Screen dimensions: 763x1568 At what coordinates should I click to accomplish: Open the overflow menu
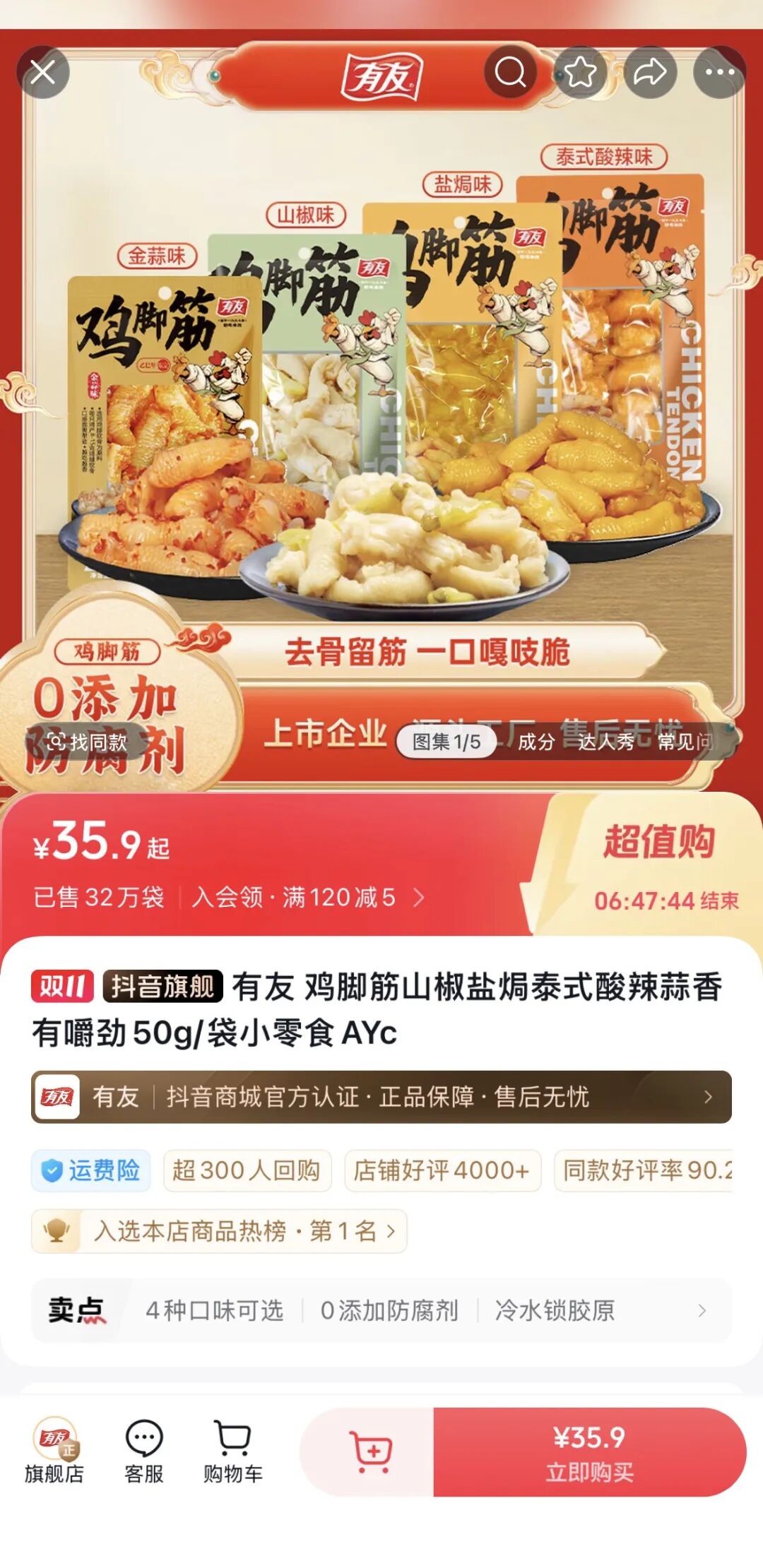719,72
